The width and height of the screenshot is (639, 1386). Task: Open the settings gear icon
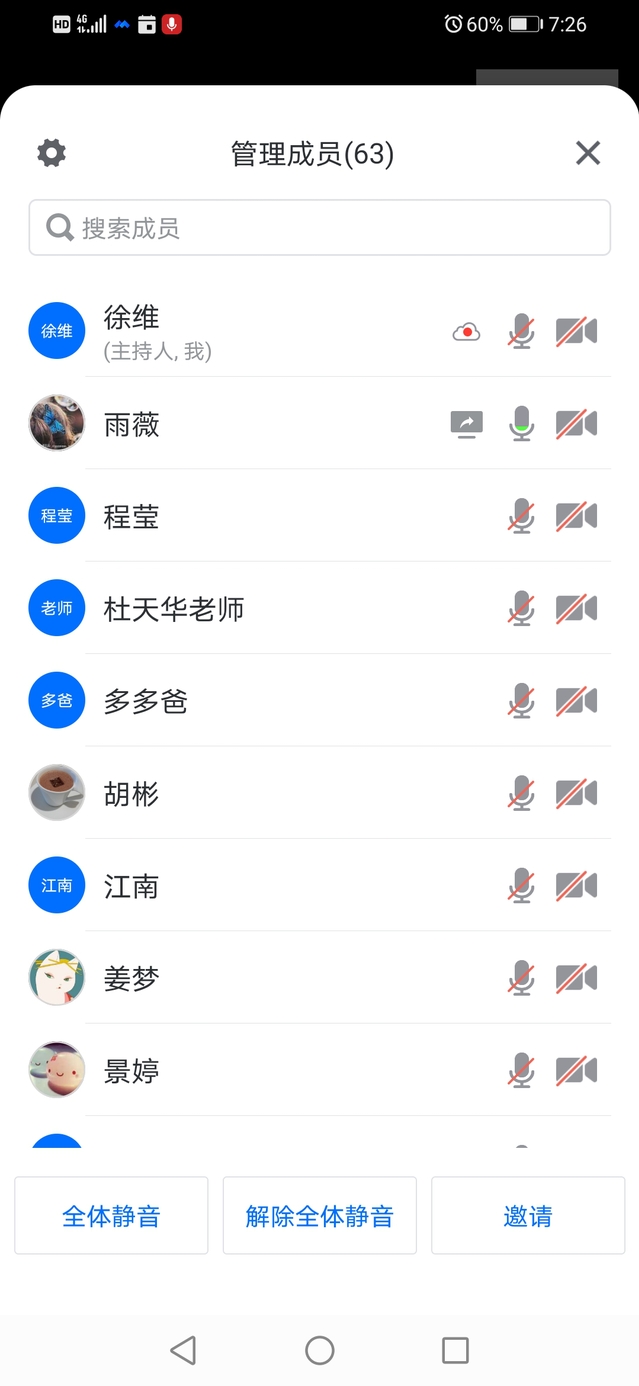(x=51, y=153)
